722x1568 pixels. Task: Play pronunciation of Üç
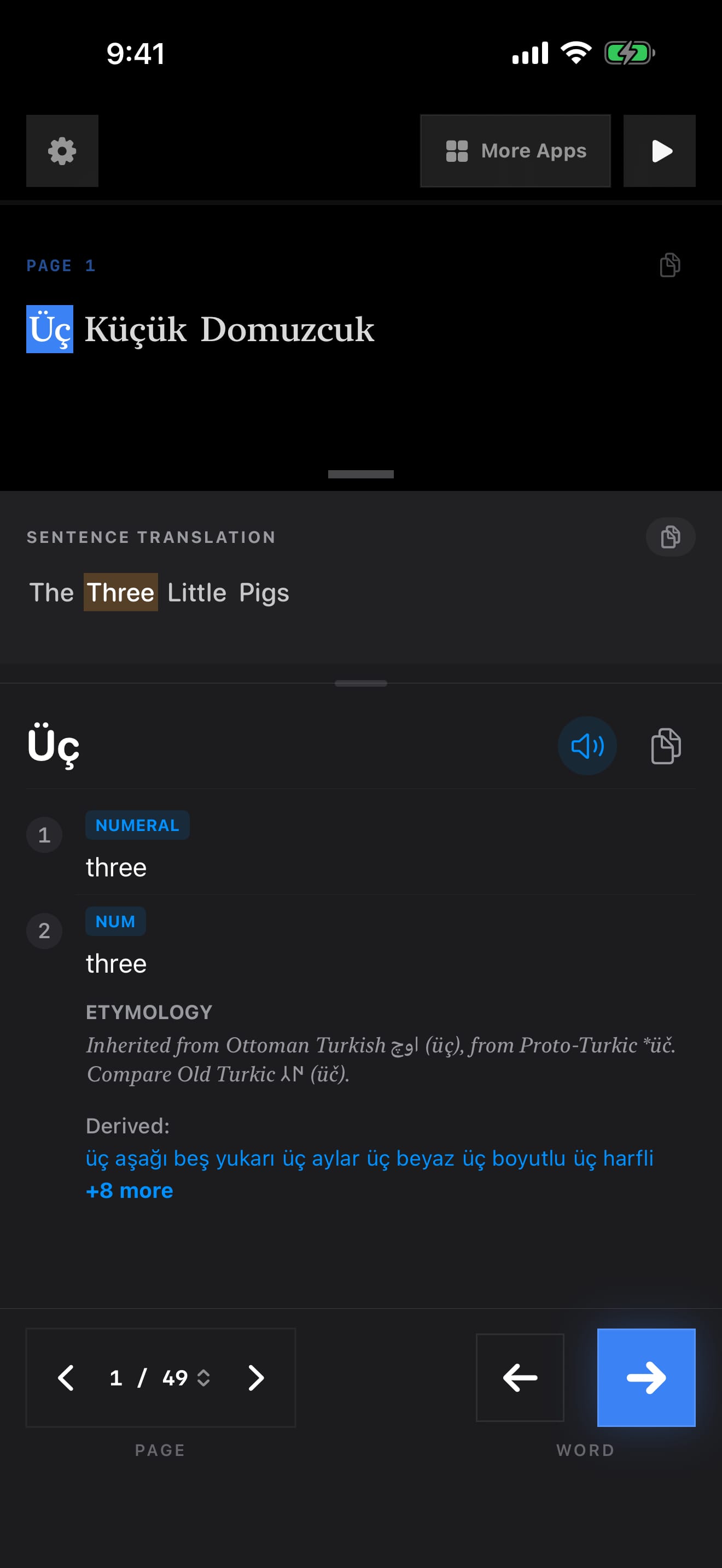click(587, 745)
